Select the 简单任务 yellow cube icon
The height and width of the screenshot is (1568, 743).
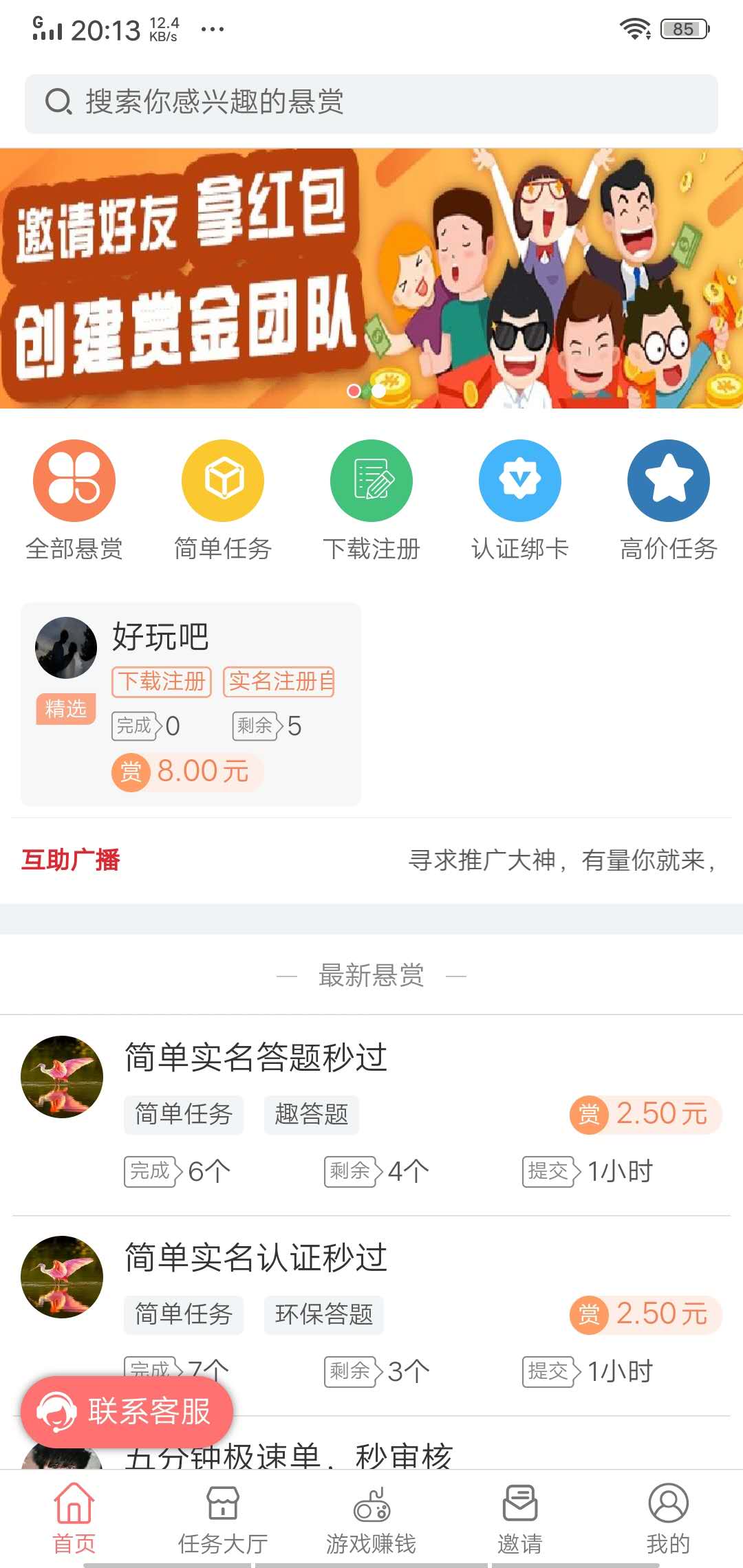[222, 480]
